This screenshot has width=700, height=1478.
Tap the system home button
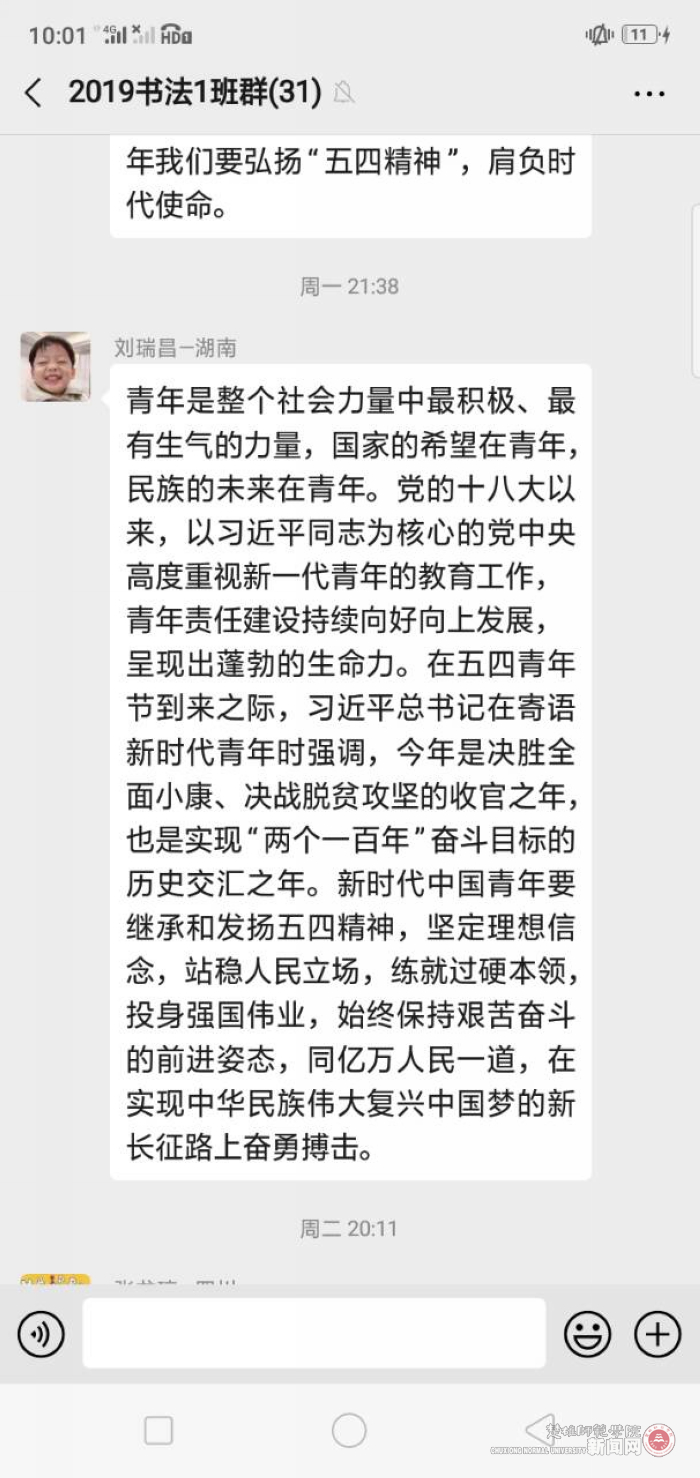(x=349, y=1430)
